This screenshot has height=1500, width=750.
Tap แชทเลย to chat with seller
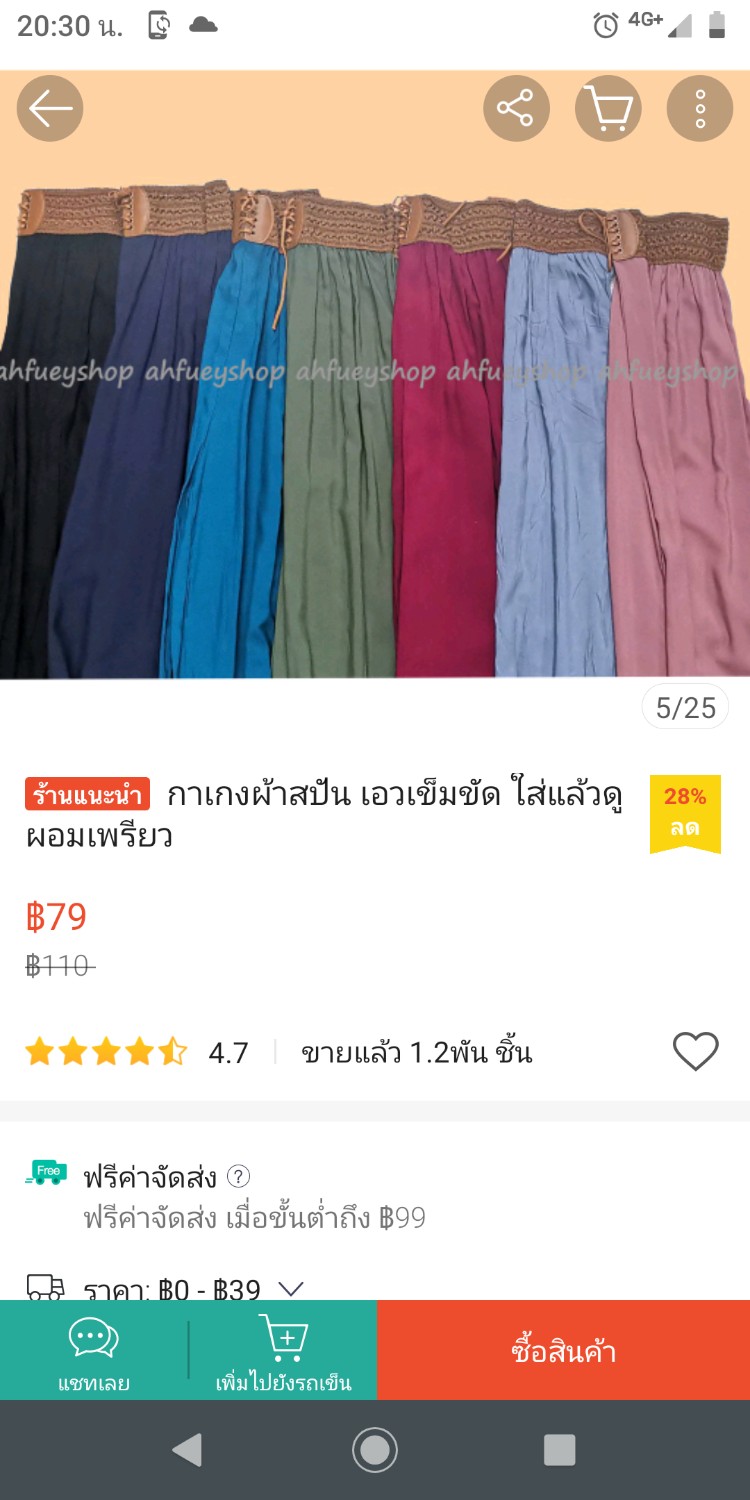[x=94, y=1351]
